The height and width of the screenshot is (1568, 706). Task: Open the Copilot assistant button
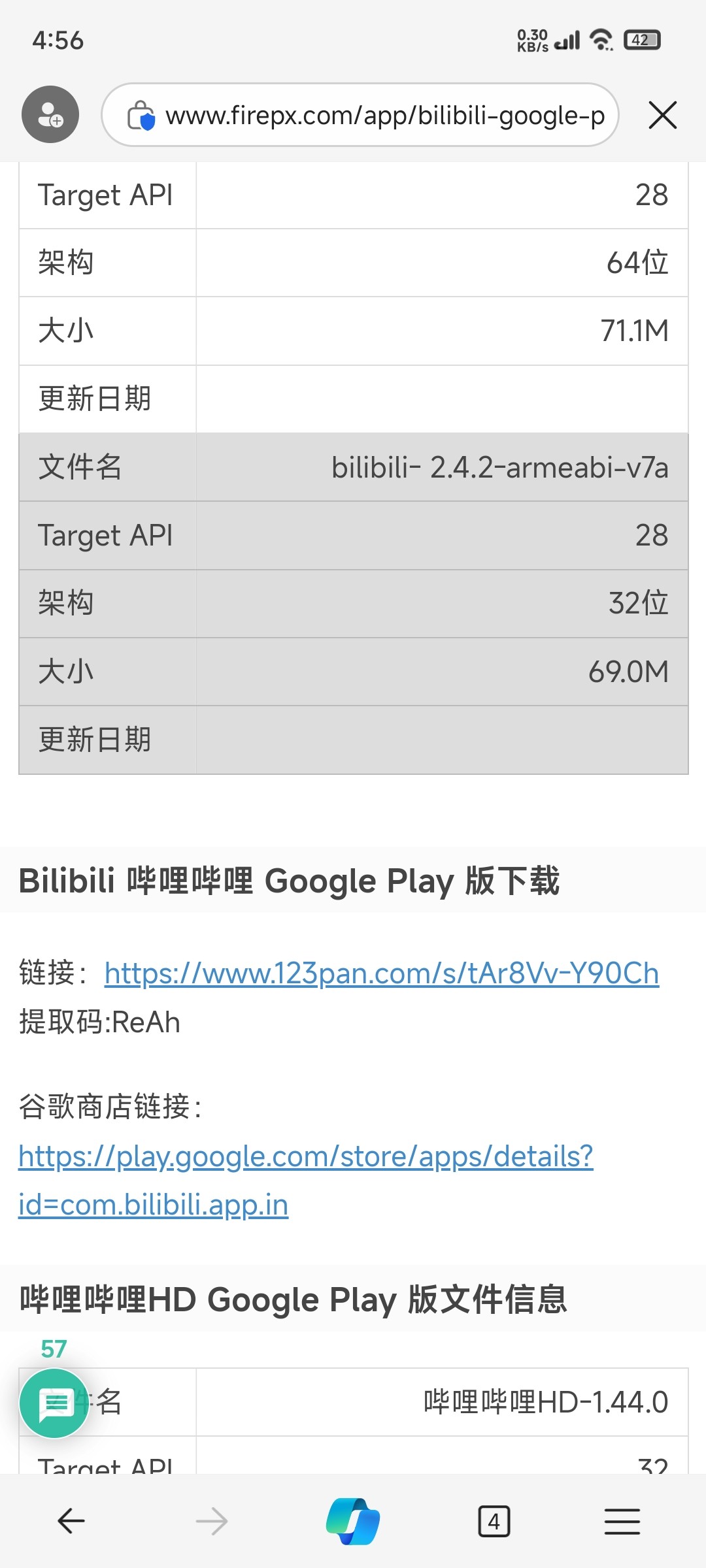pos(353,1521)
